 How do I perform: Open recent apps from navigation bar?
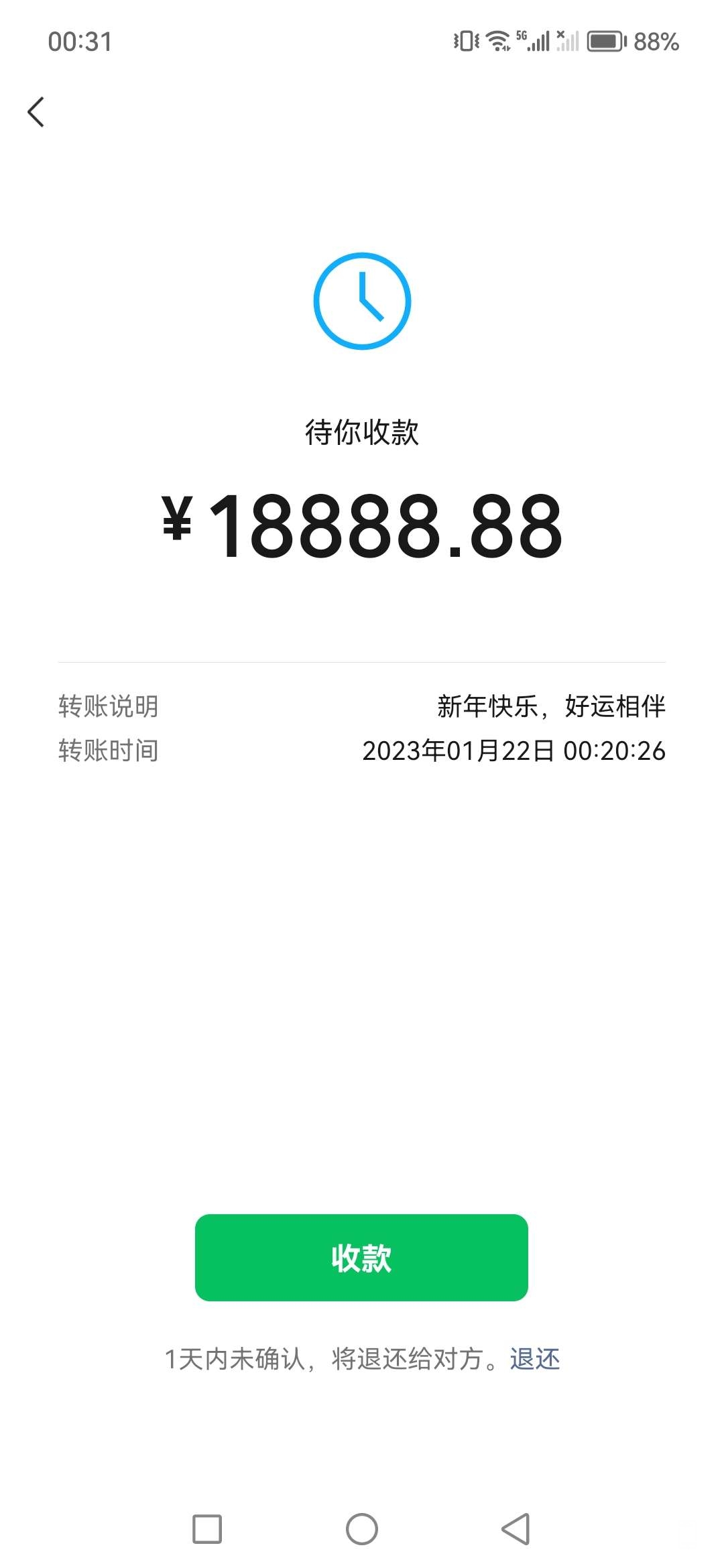[x=207, y=1529]
